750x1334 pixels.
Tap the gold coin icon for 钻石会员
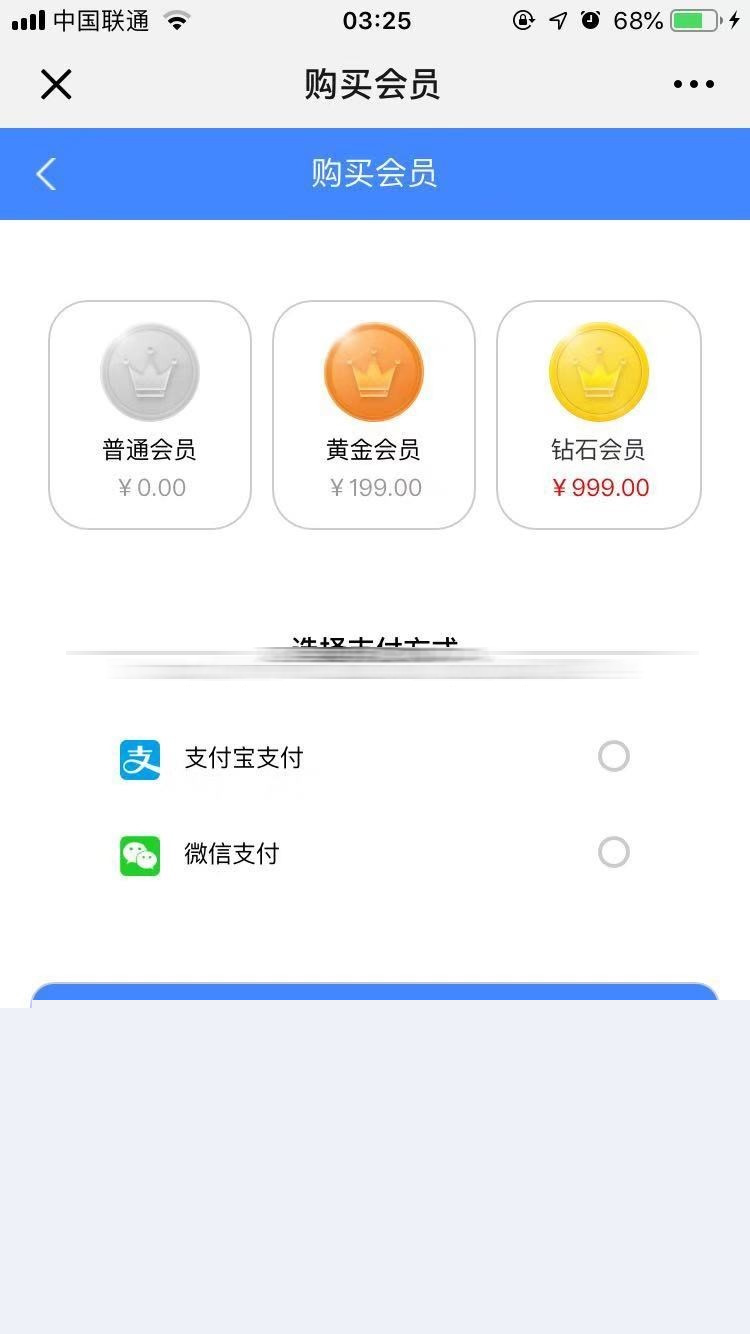[x=598, y=370]
